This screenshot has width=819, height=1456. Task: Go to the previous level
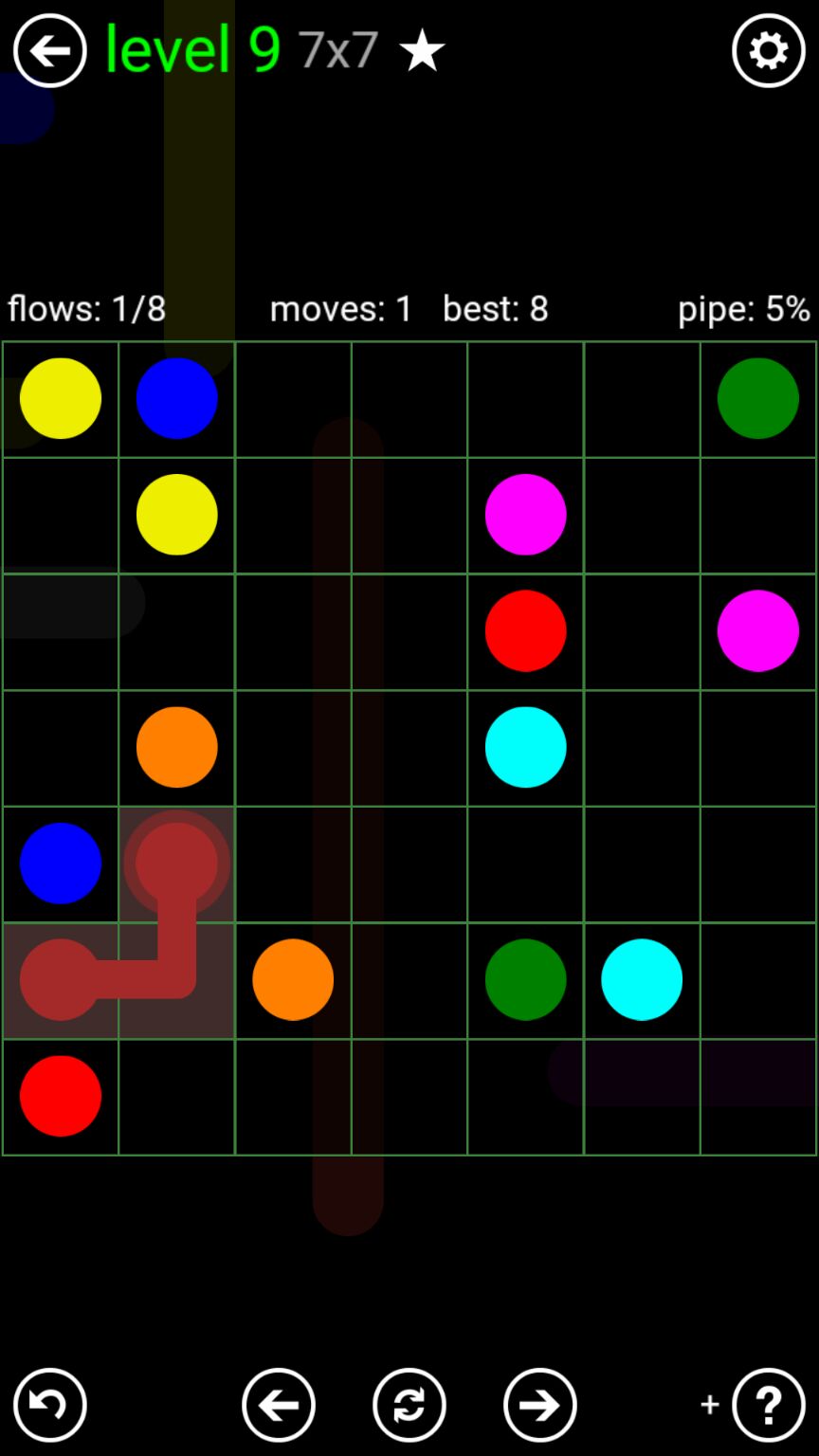tap(279, 1405)
